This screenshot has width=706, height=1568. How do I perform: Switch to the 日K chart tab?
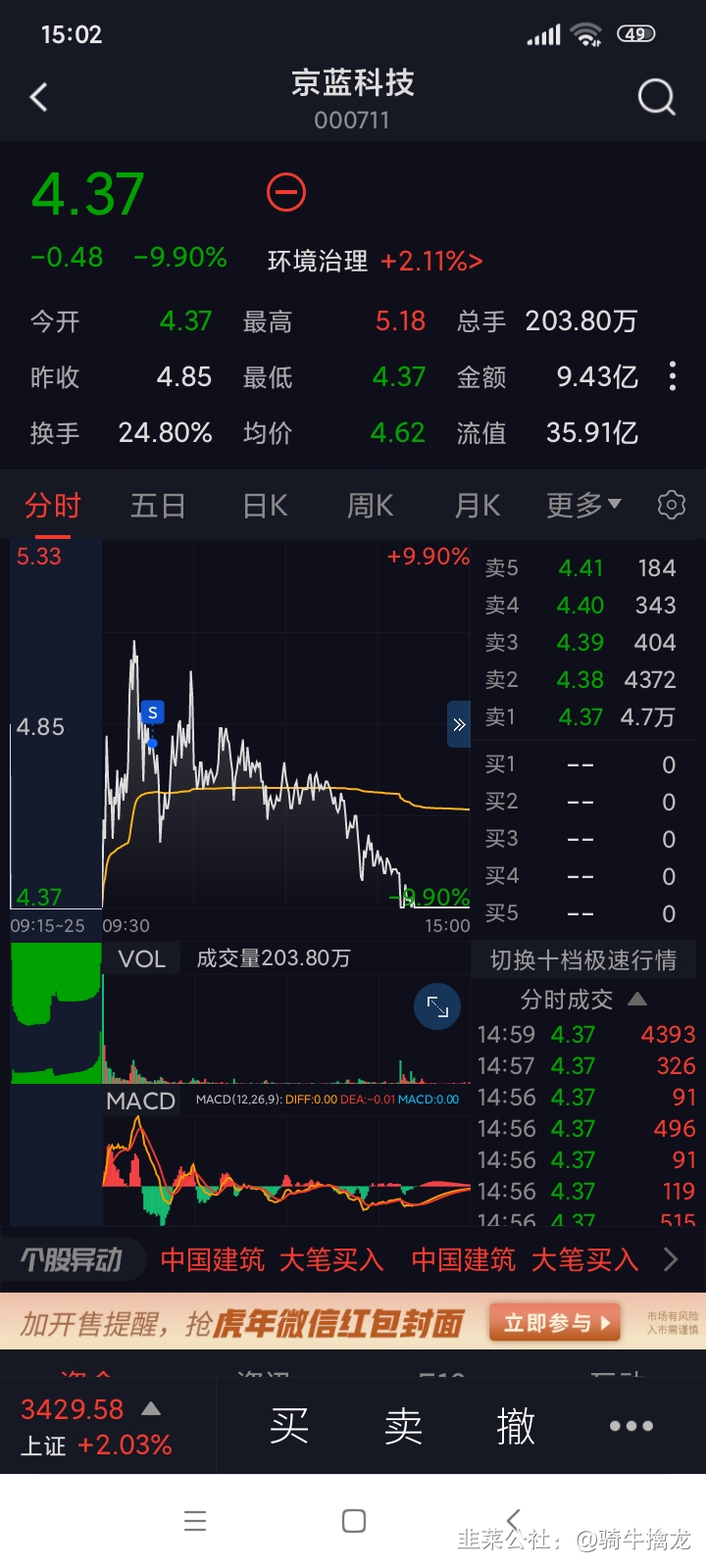click(x=265, y=506)
